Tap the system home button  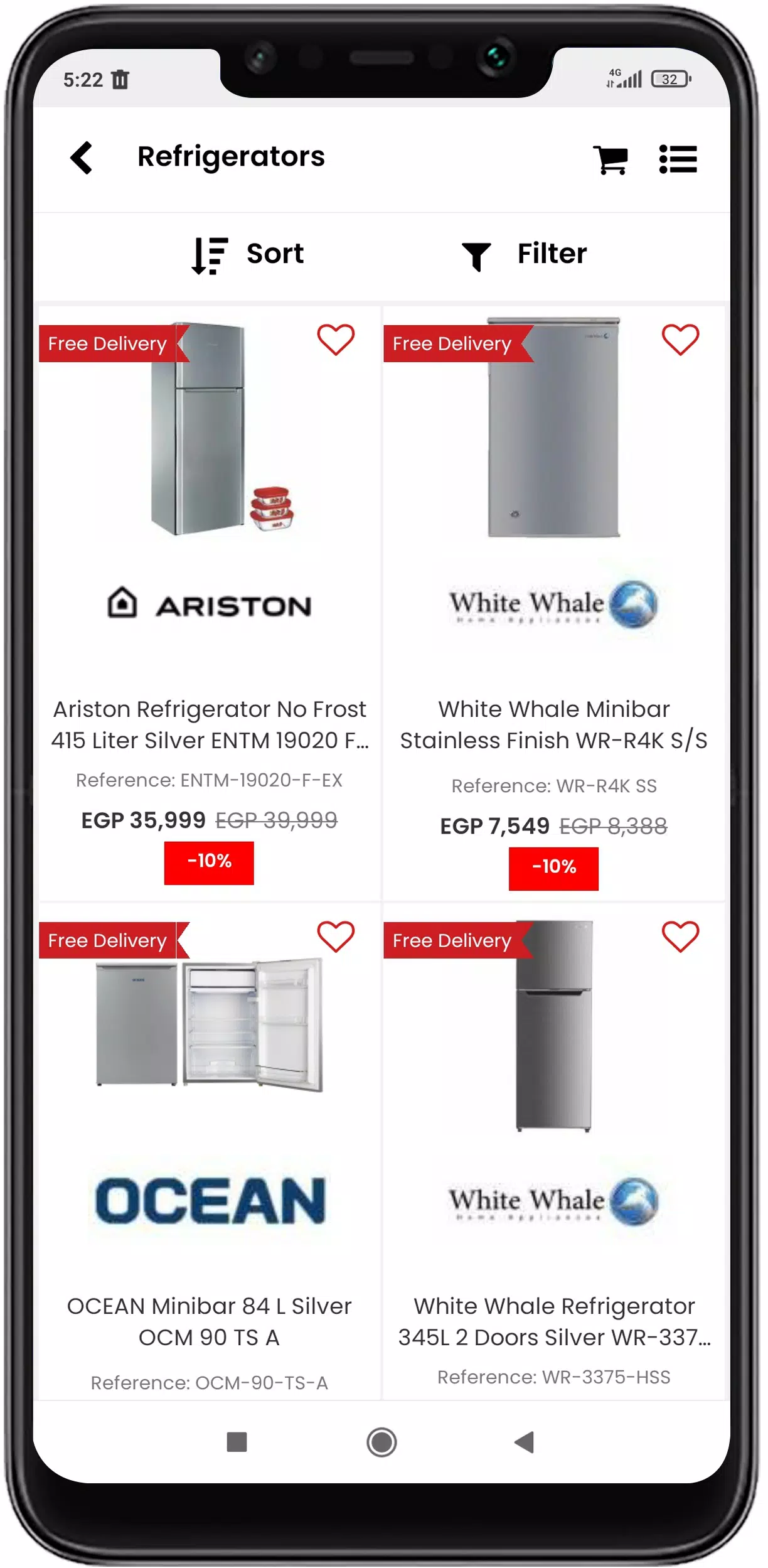pyautogui.click(x=383, y=1443)
